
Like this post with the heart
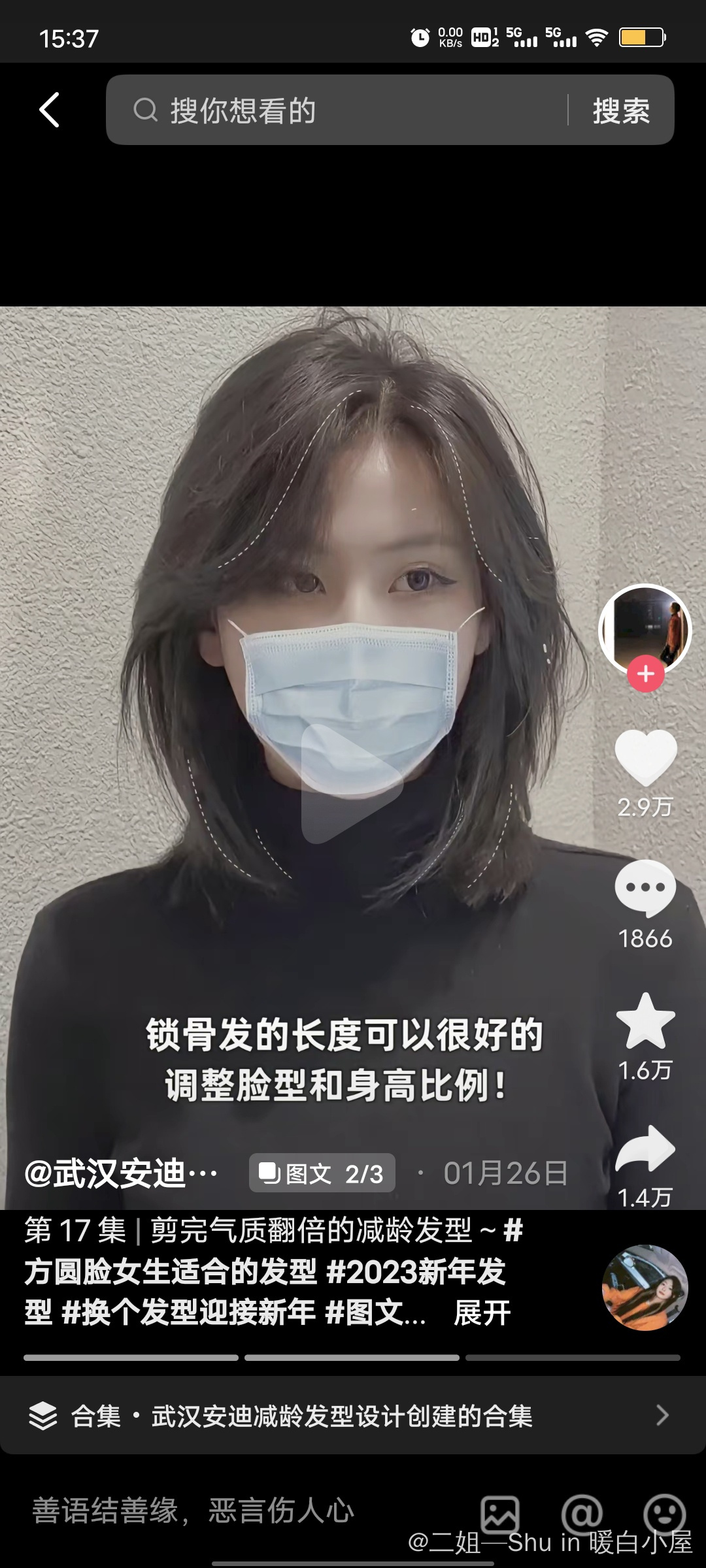[645, 757]
